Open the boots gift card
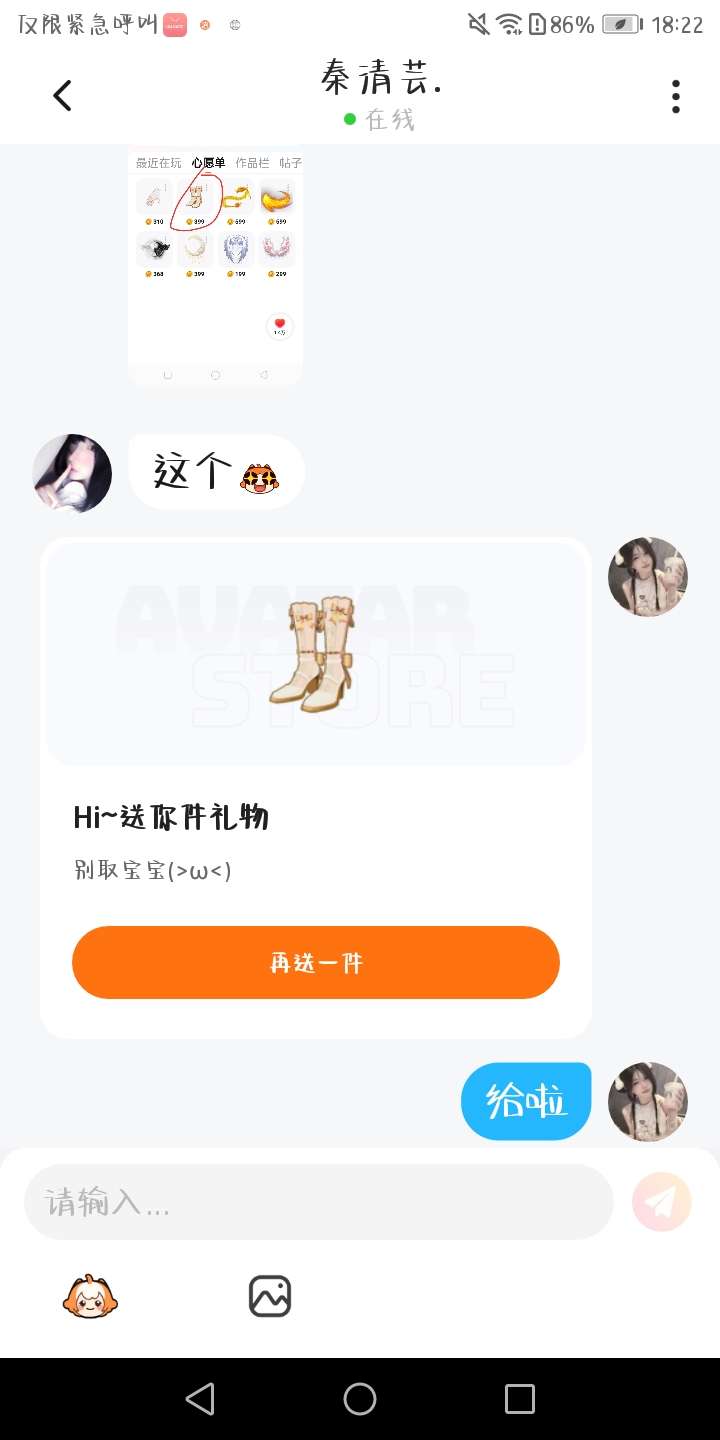Screen dimensions: 720x1440 pos(316,656)
